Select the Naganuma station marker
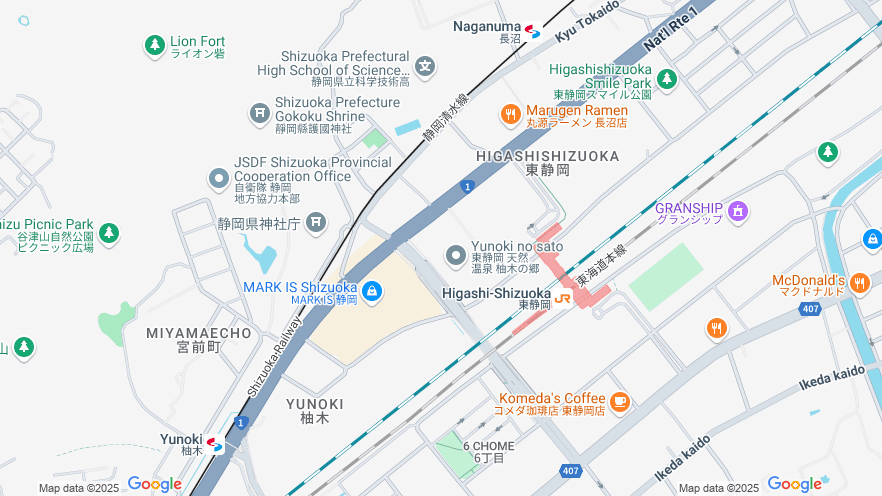Screen dimensions: 882x496 click(532, 30)
